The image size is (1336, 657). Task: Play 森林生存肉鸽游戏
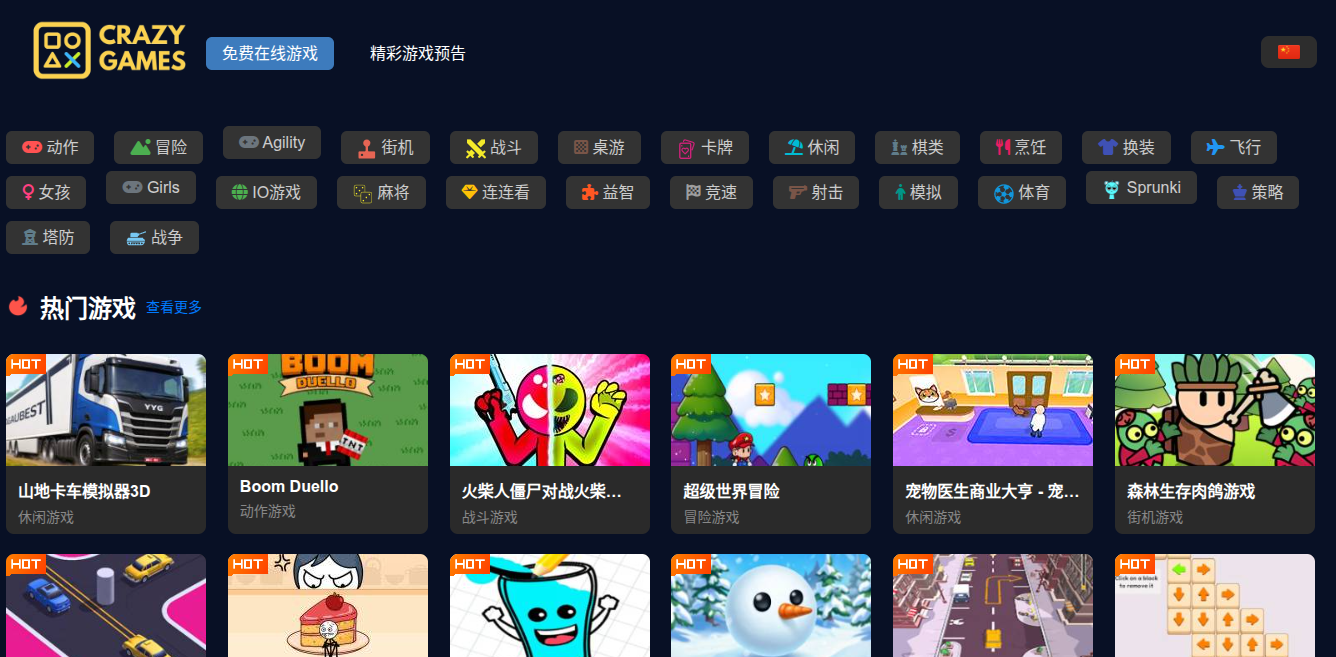1214,443
